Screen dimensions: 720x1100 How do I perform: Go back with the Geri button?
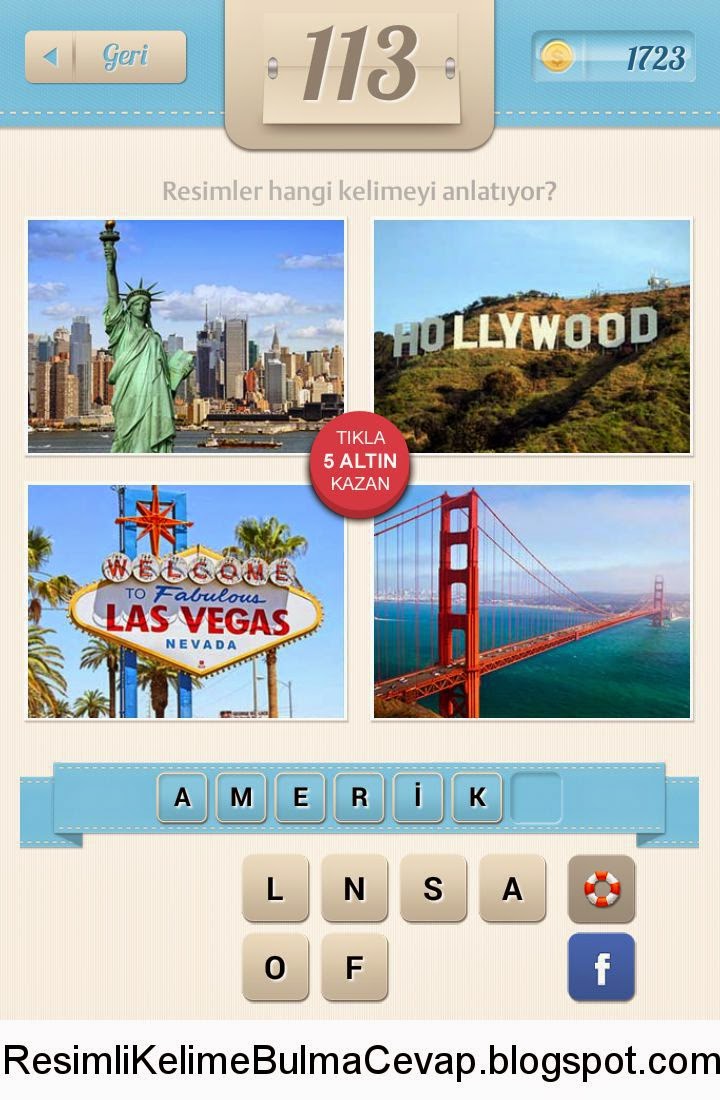(x=105, y=57)
